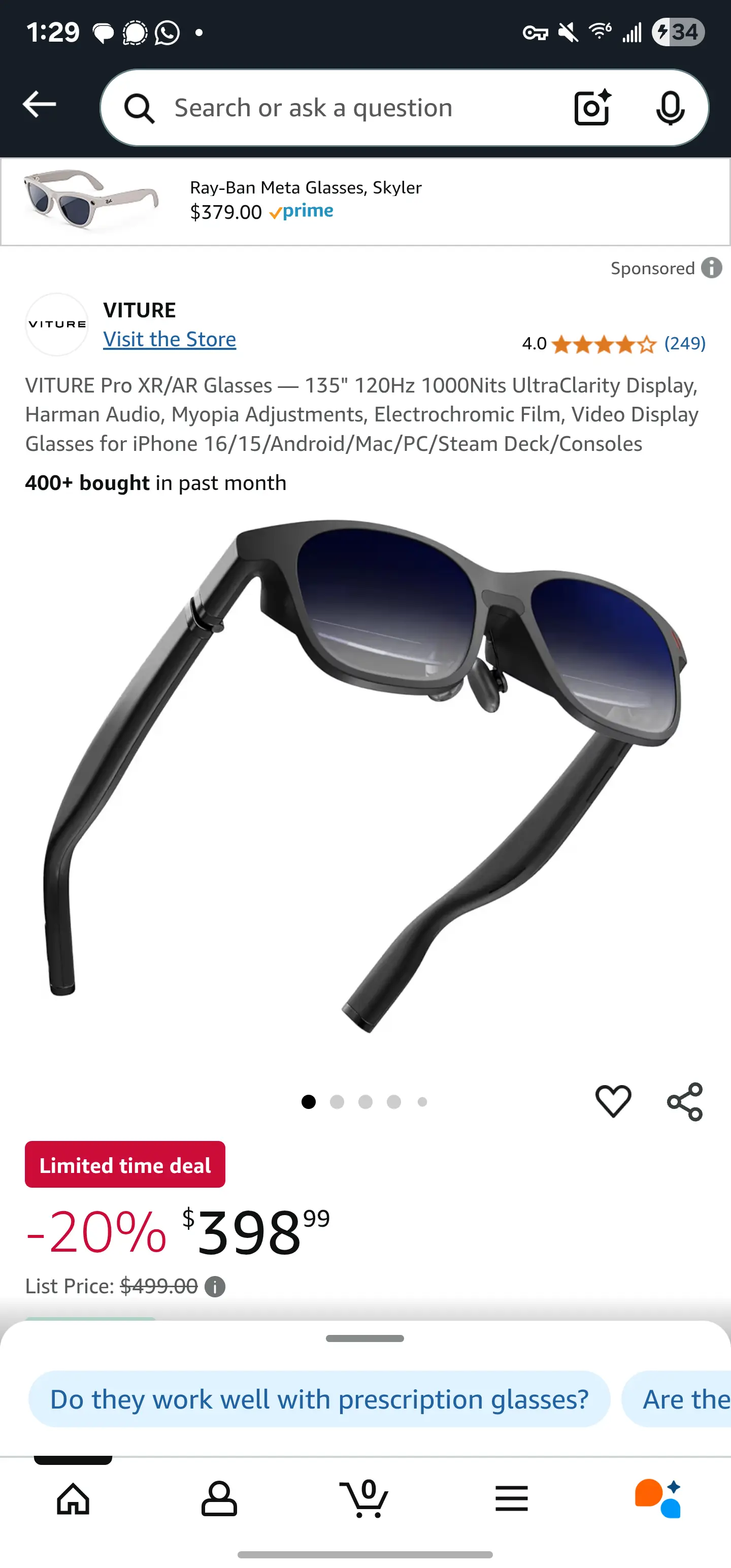This screenshot has width=731, height=1568.
Task: Go back using the top-left arrow
Action: [x=39, y=105]
